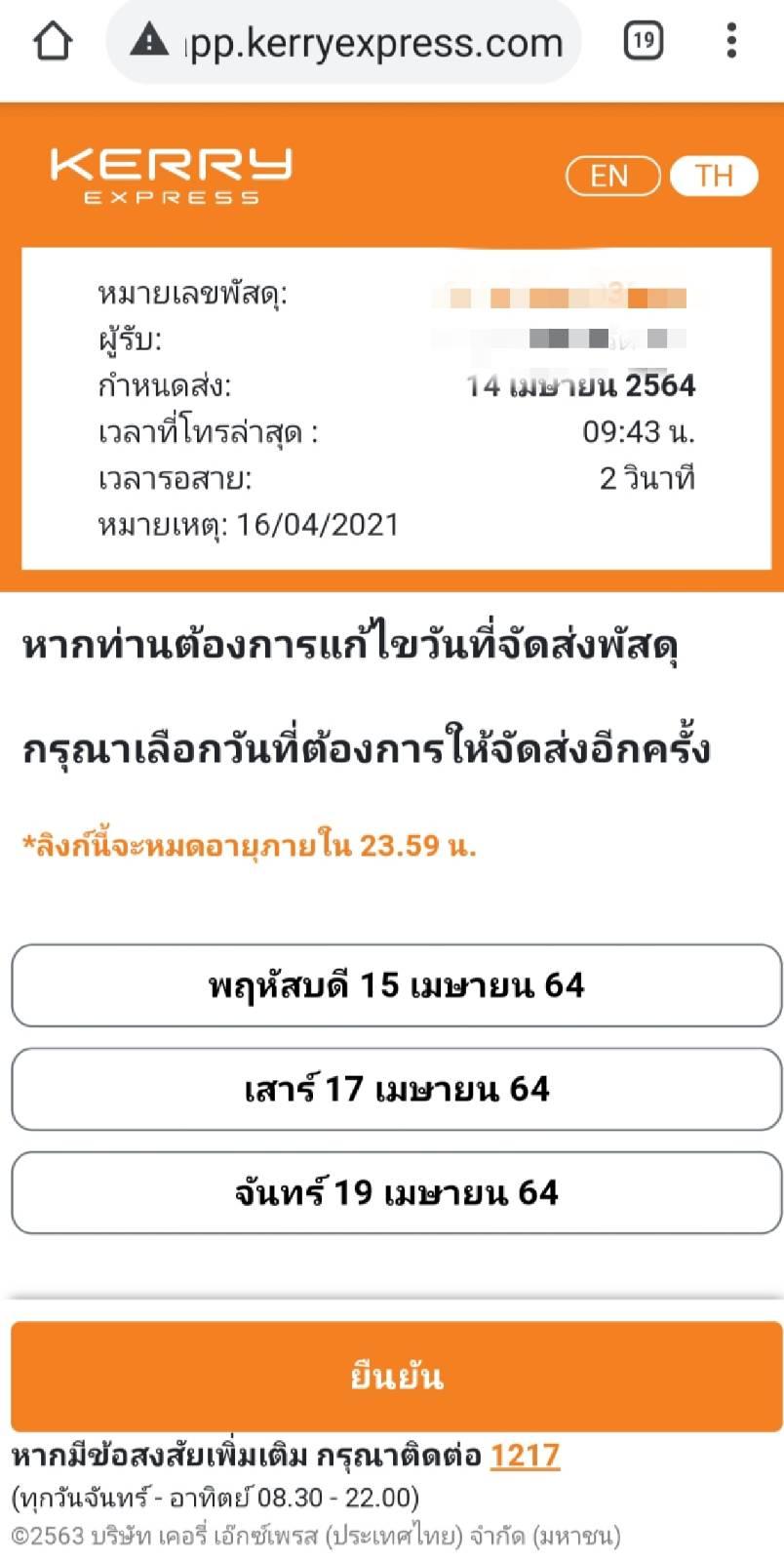784x1561 pixels.
Task: Tap the ยืนยัน confirm button
Action: pos(396,1376)
